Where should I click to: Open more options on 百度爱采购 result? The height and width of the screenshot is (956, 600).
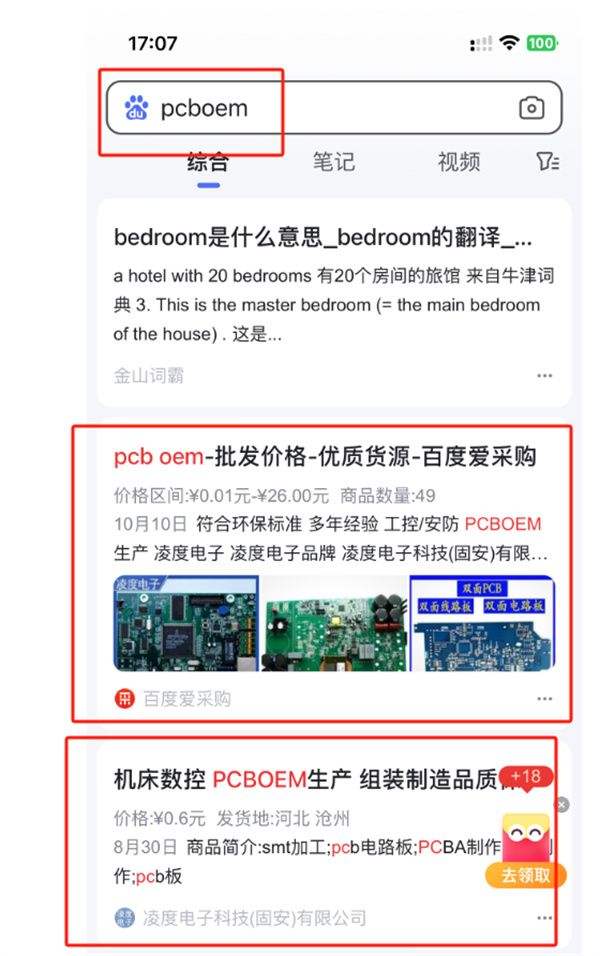[544, 699]
